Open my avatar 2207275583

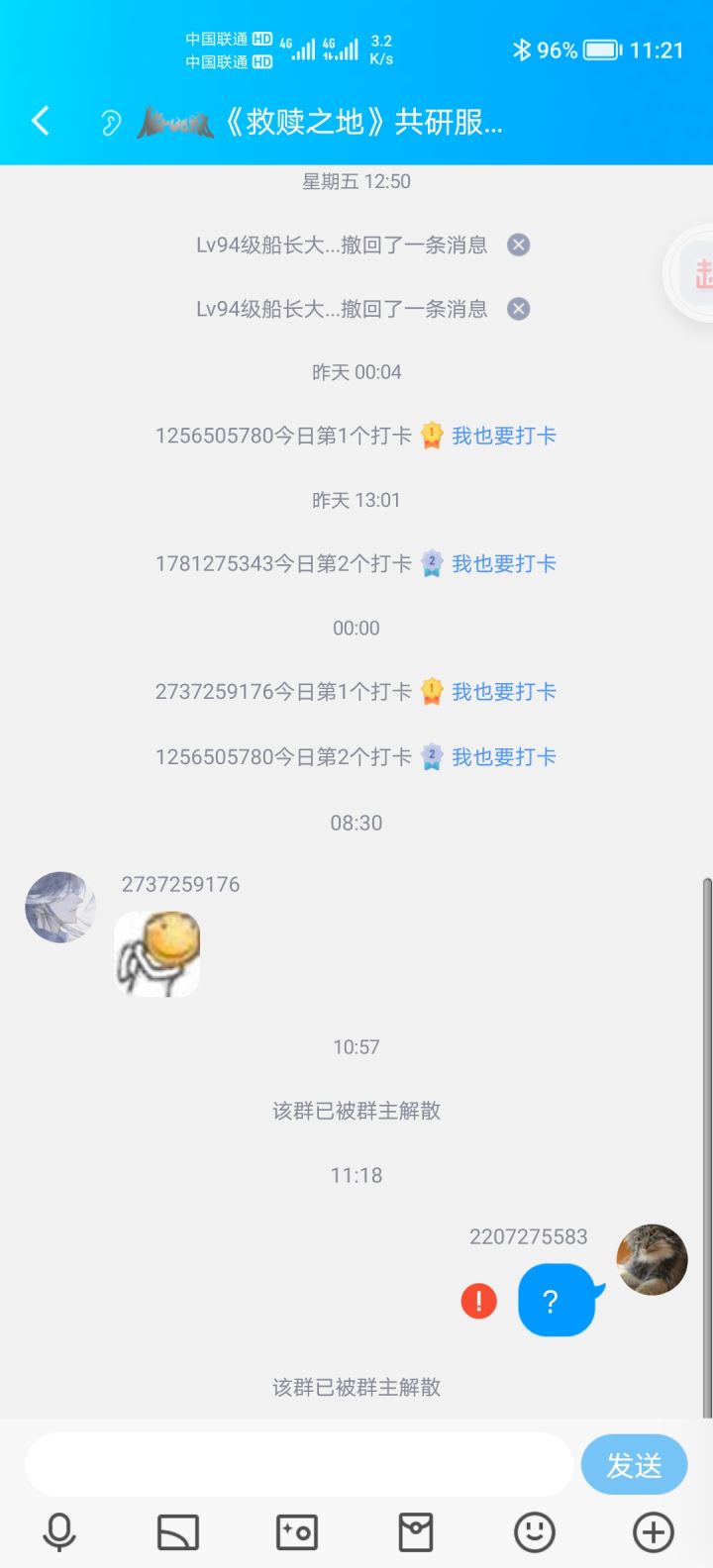tap(652, 1259)
